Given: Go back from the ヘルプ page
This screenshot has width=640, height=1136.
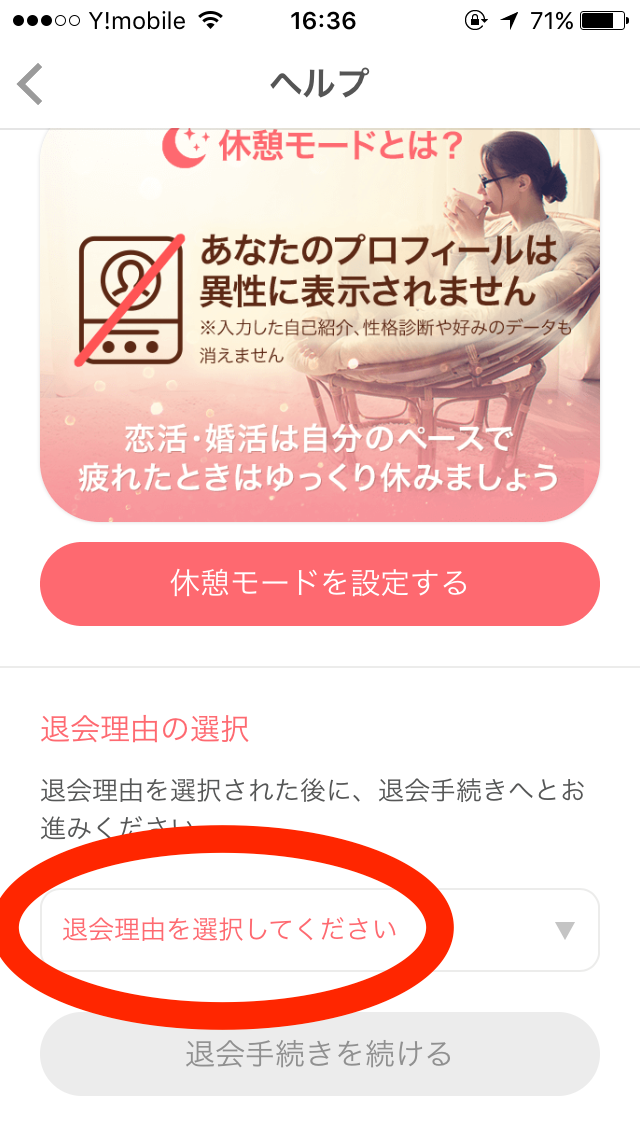Looking at the screenshot, I should click(31, 84).
